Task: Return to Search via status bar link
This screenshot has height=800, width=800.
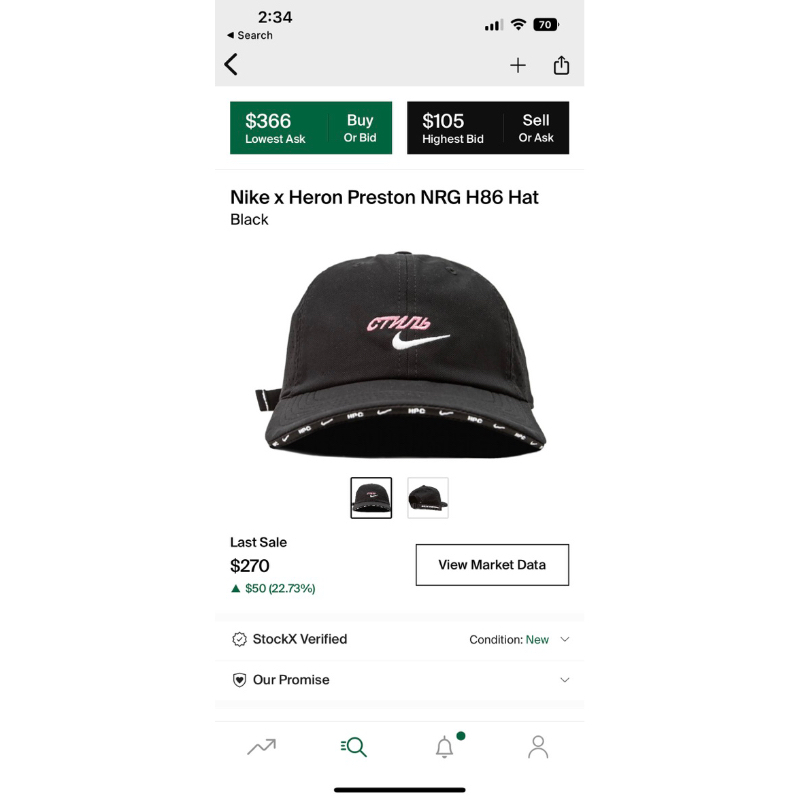Action: pyautogui.click(x=249, y=35)
